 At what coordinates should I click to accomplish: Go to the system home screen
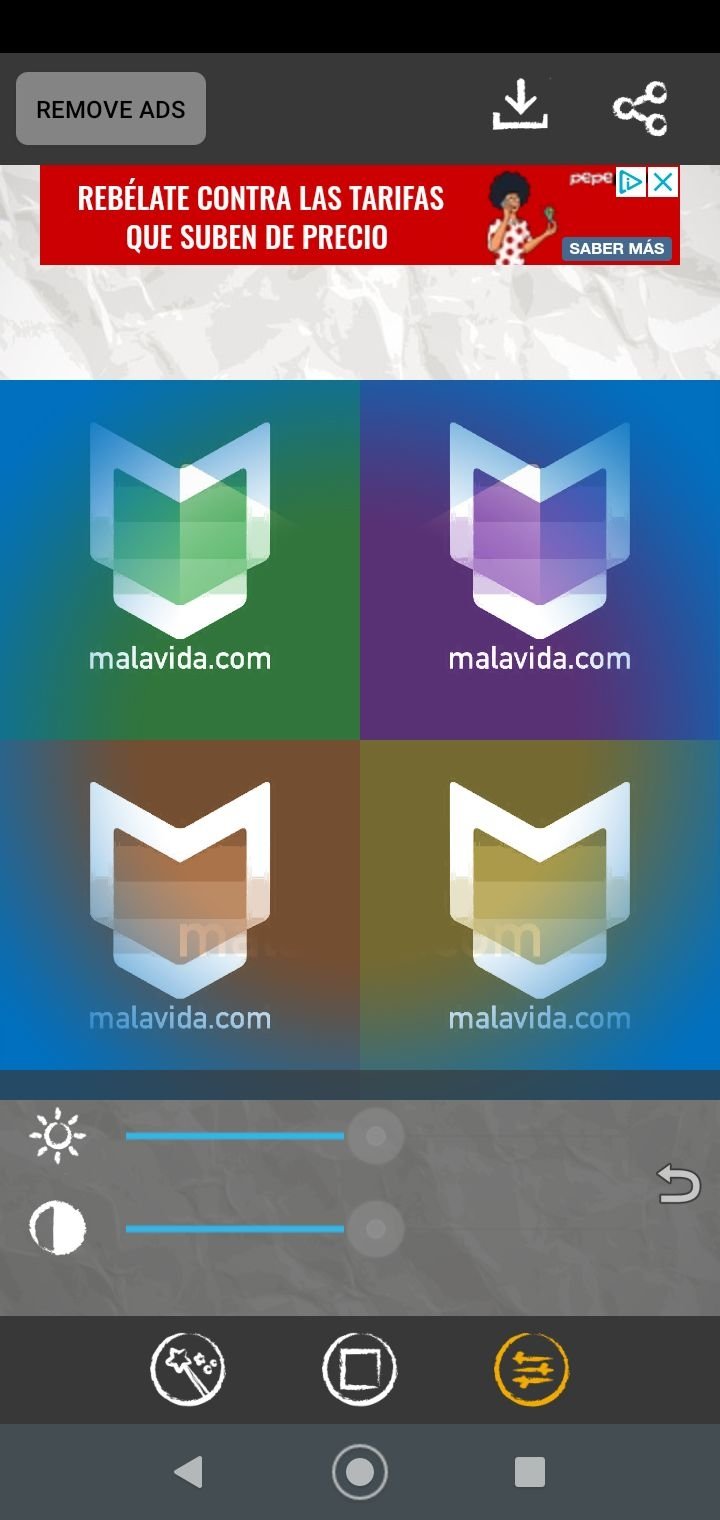360,1472
